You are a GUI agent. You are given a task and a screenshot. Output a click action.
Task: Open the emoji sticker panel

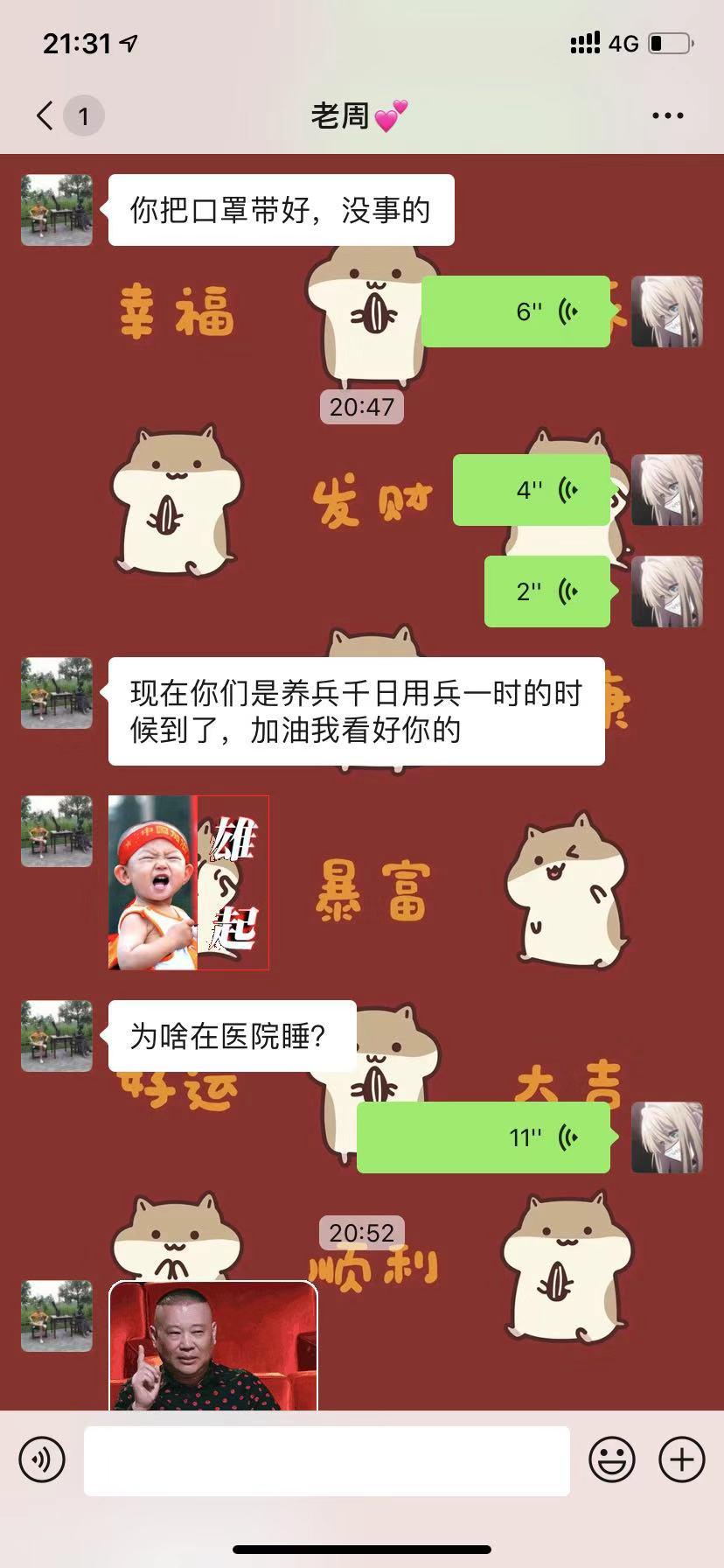[611, 1459]
